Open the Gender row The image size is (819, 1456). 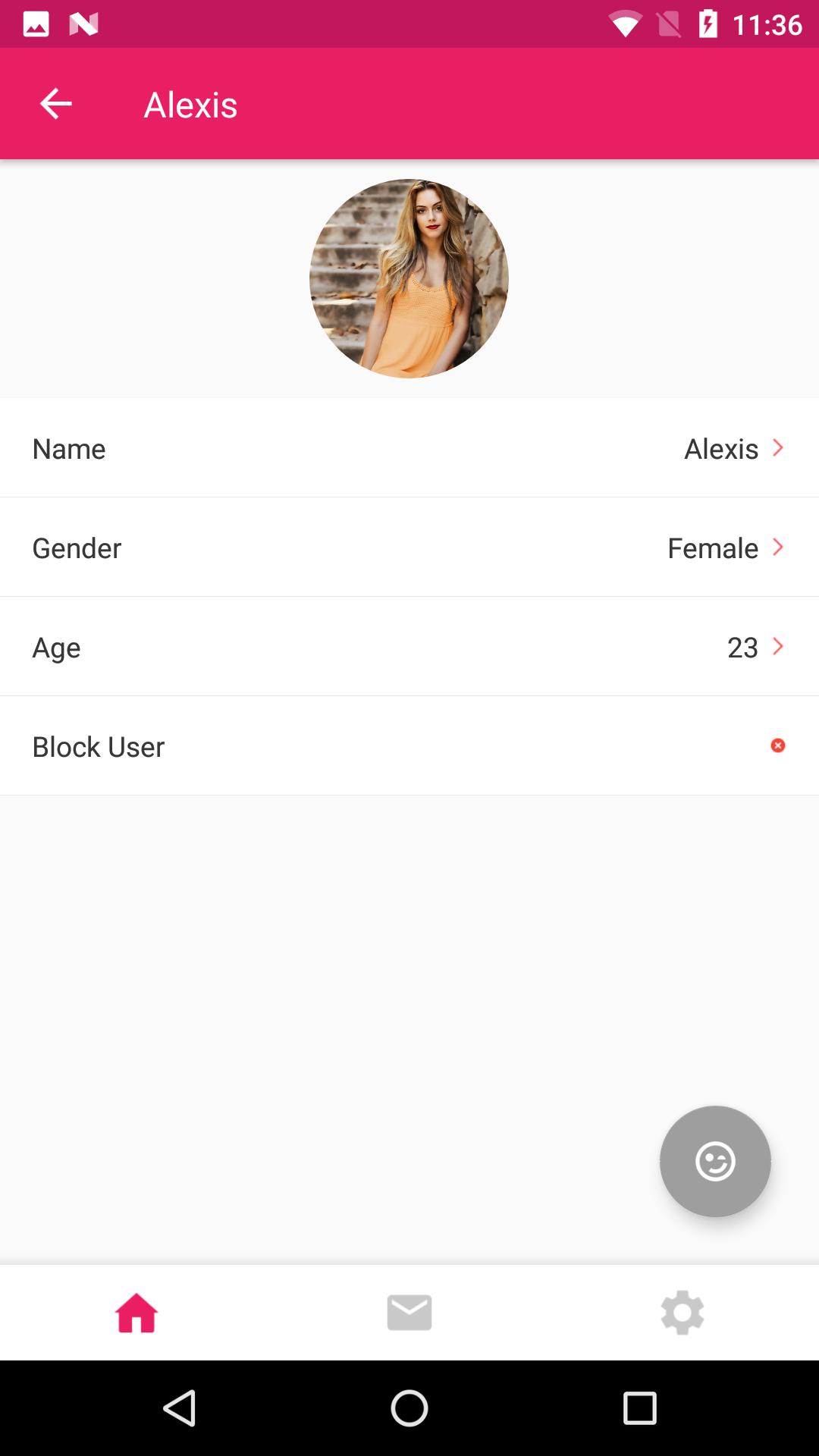[x=409, y=548]
